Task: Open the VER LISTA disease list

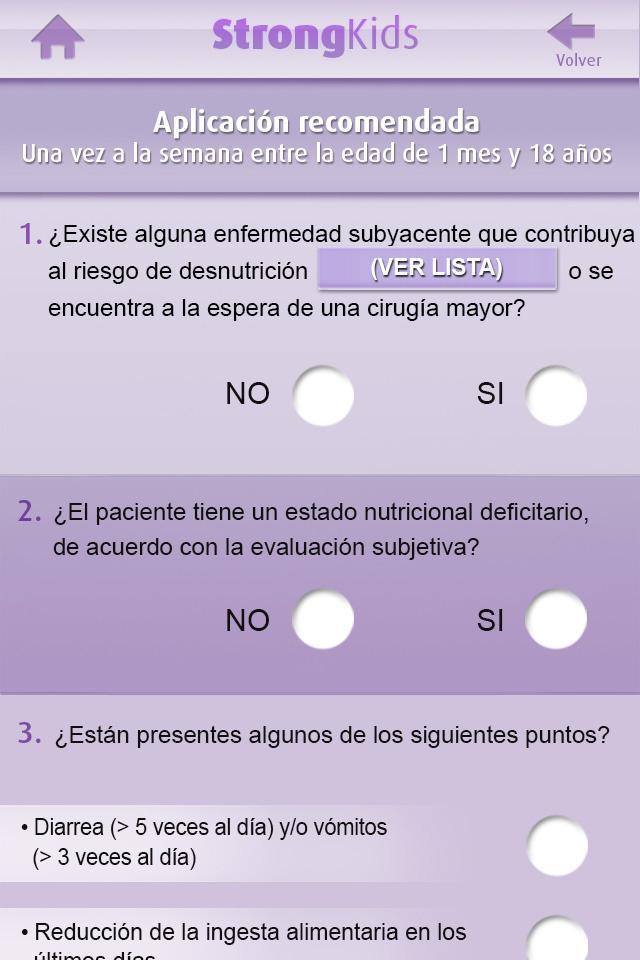Action: [437, 269]
